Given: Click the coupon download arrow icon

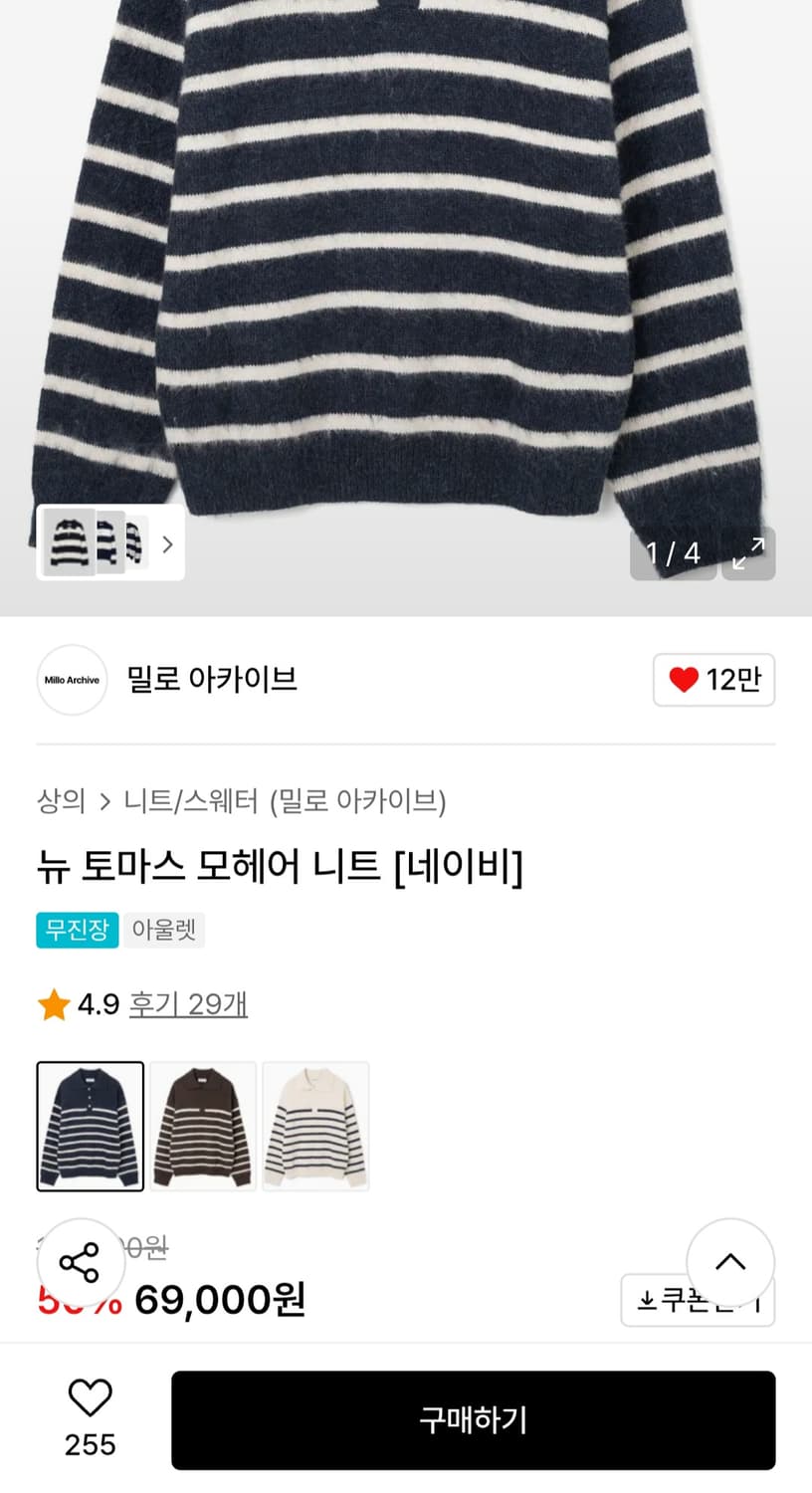Looking at the screenshot, I should (x=649, y=1299).
